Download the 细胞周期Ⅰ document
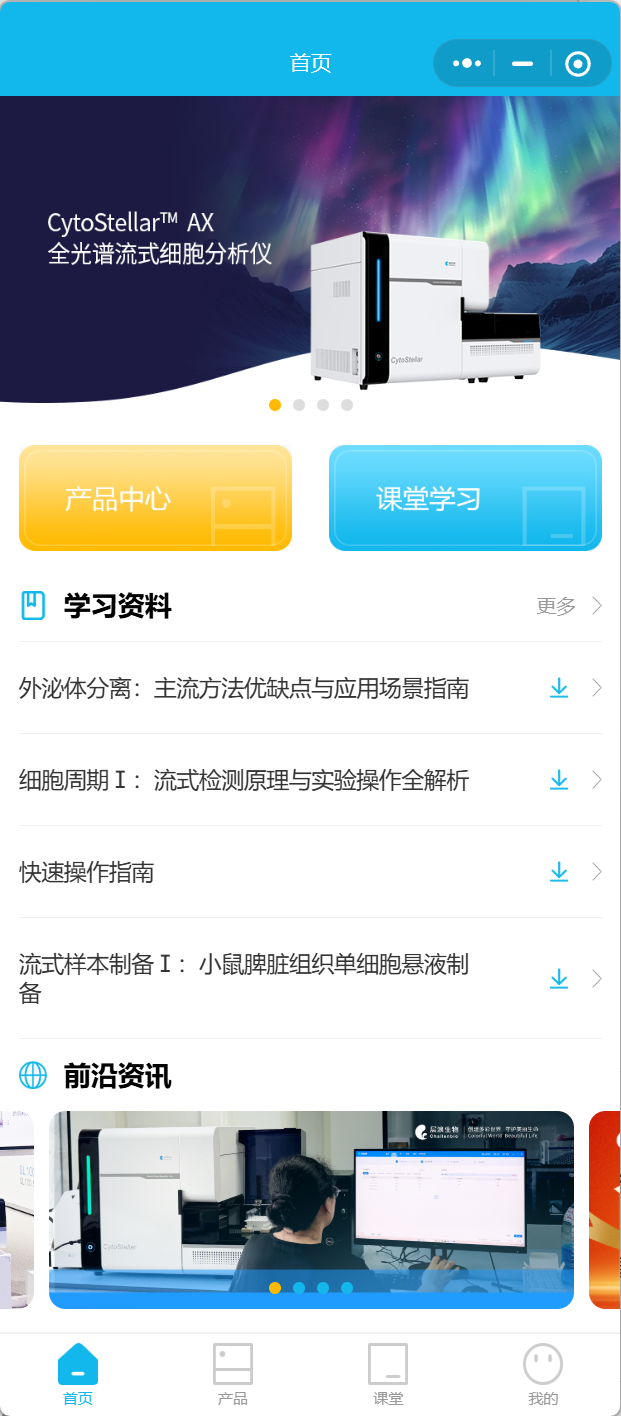 click(x=559, y=780)
